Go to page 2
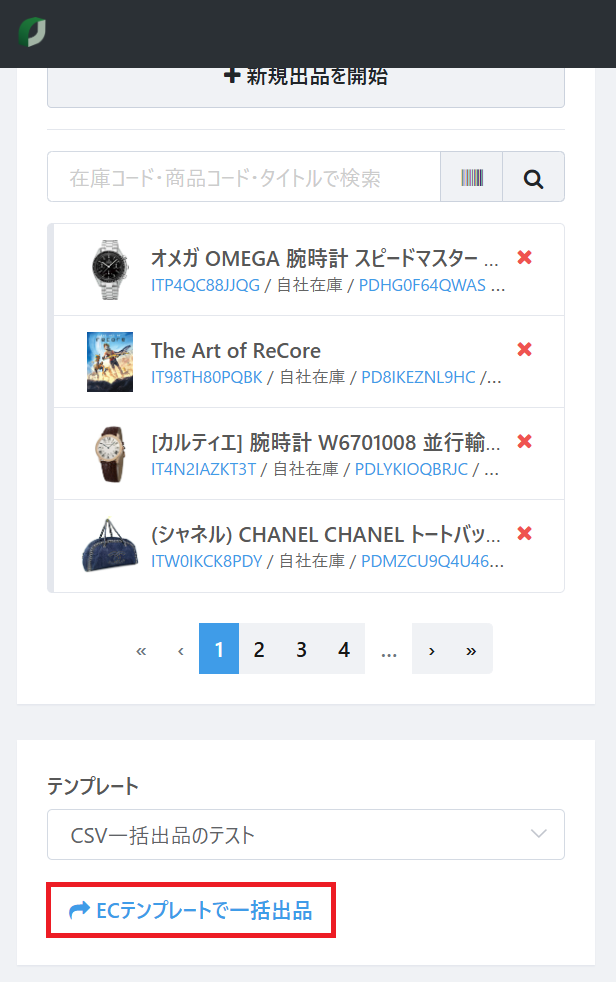 (259, 649)
